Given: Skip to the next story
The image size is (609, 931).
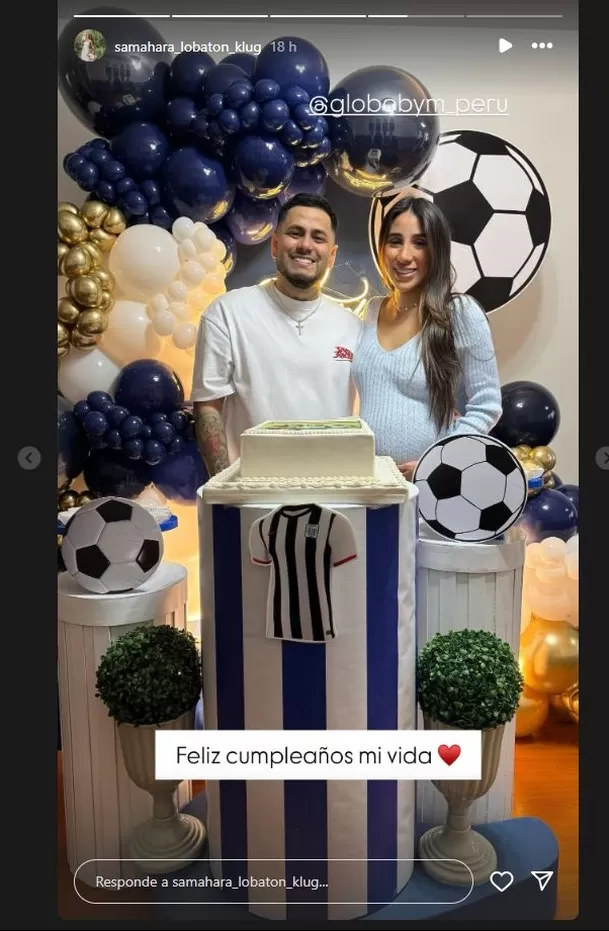Looking at the screenshot, I should coord(602,458).
